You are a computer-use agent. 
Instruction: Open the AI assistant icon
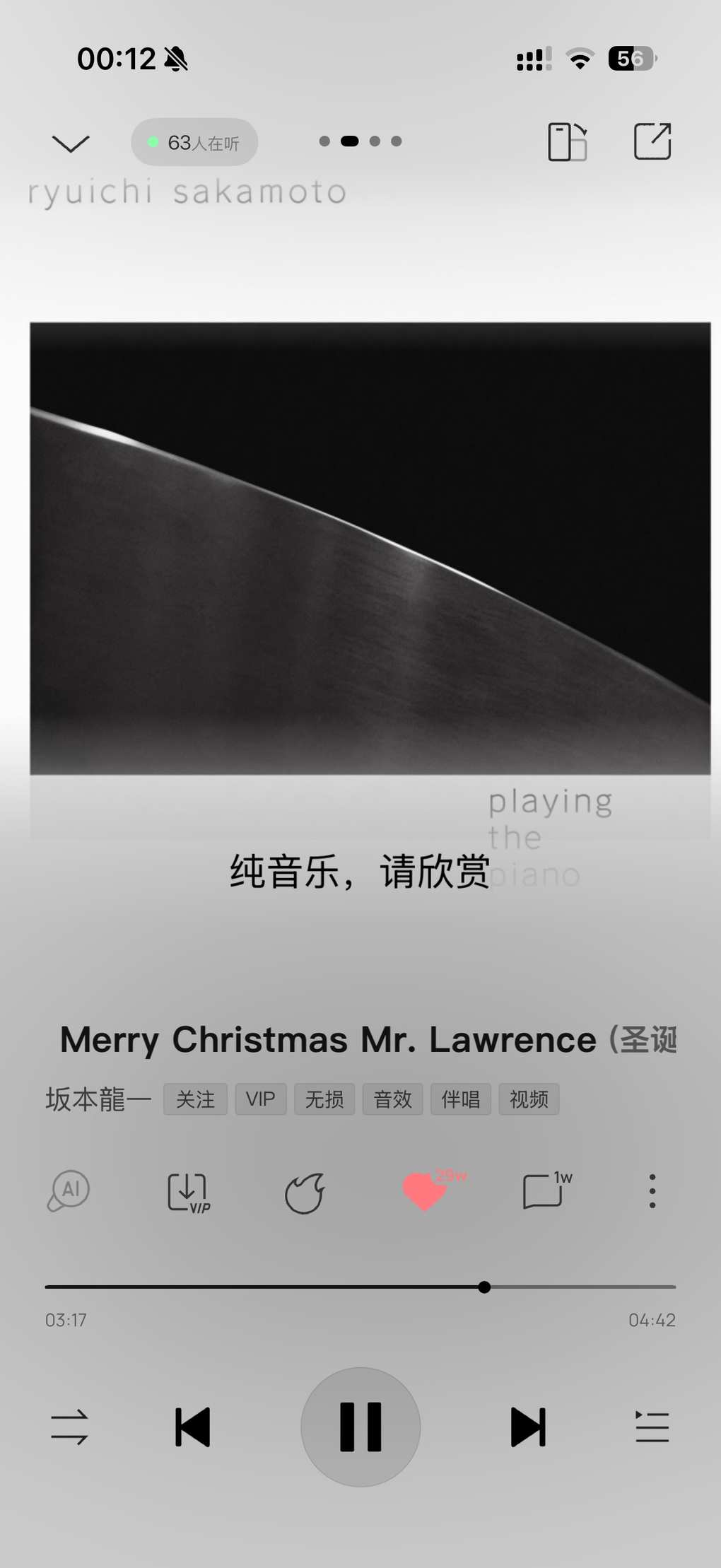[x=69, y=1191]
